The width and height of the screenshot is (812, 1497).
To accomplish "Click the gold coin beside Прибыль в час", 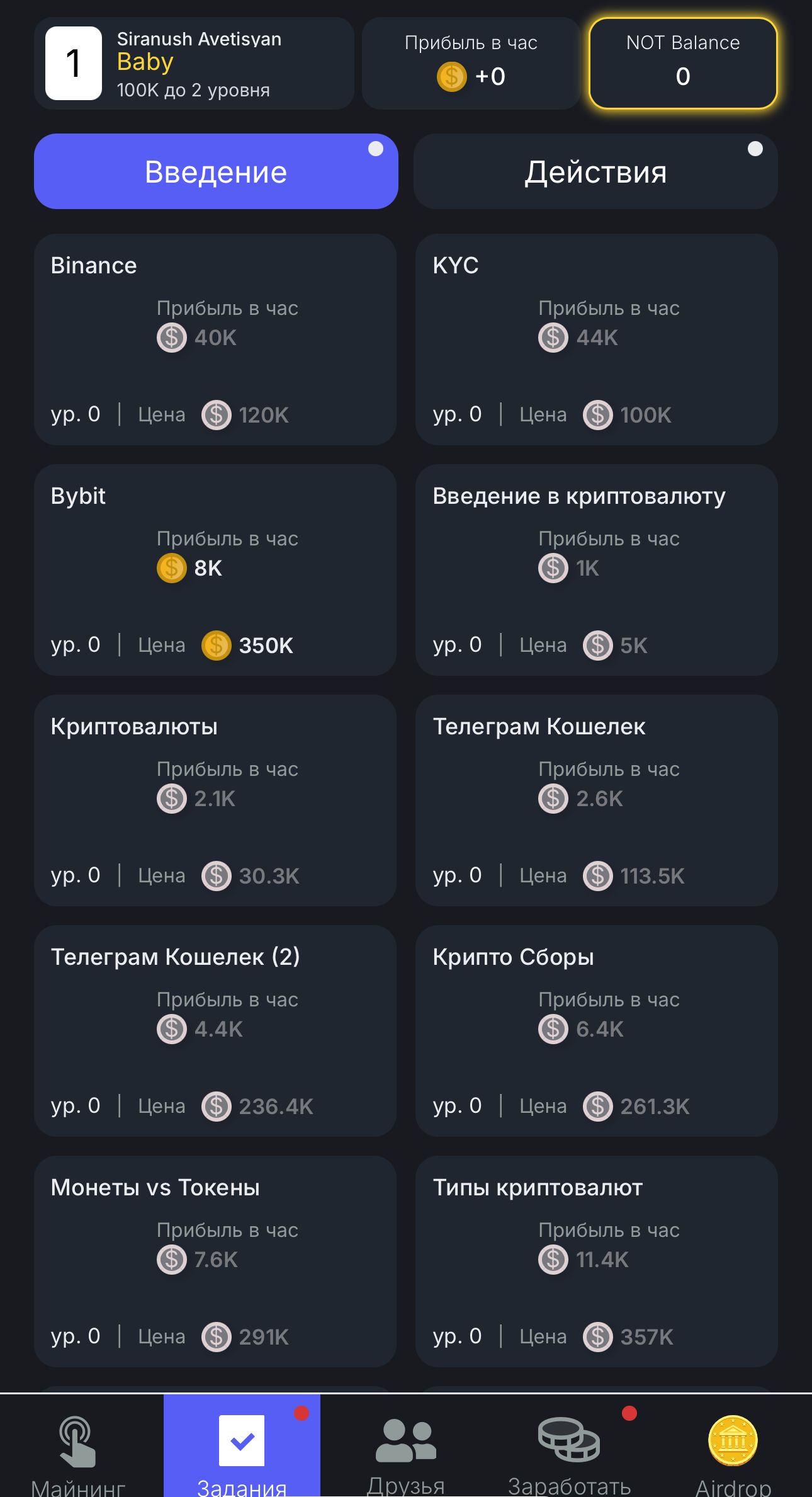I will (x=451, y=76).
